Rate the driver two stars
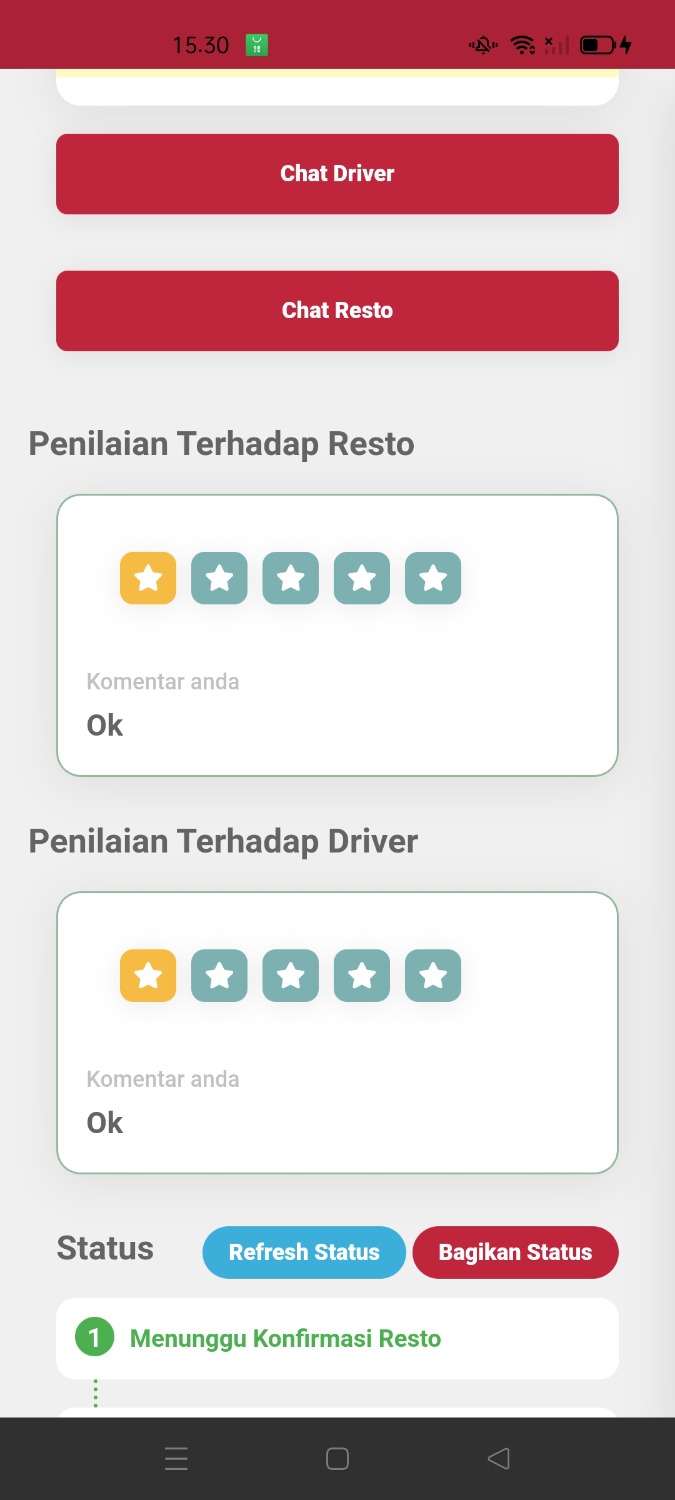The height and width of the screenshot is (1500, 675). (219, 976)
